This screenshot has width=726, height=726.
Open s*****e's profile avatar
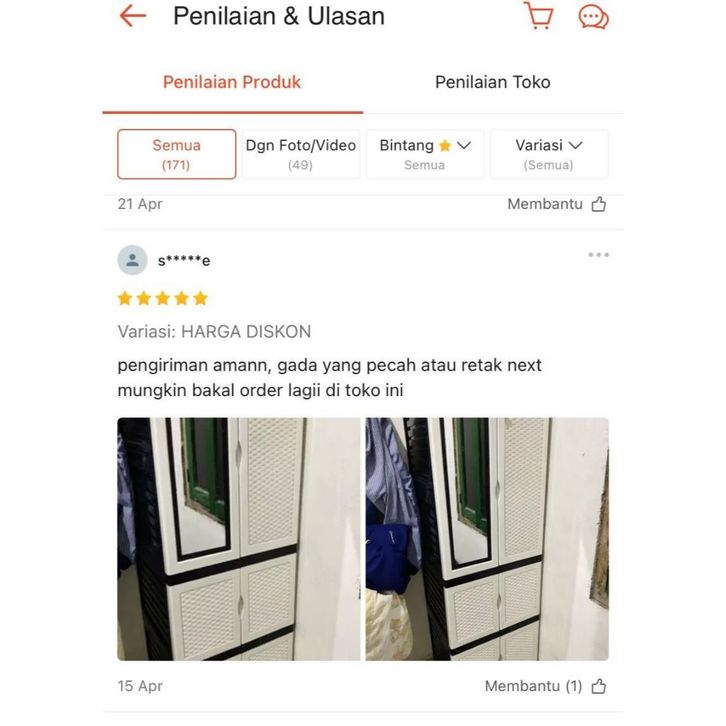[133, 260]
